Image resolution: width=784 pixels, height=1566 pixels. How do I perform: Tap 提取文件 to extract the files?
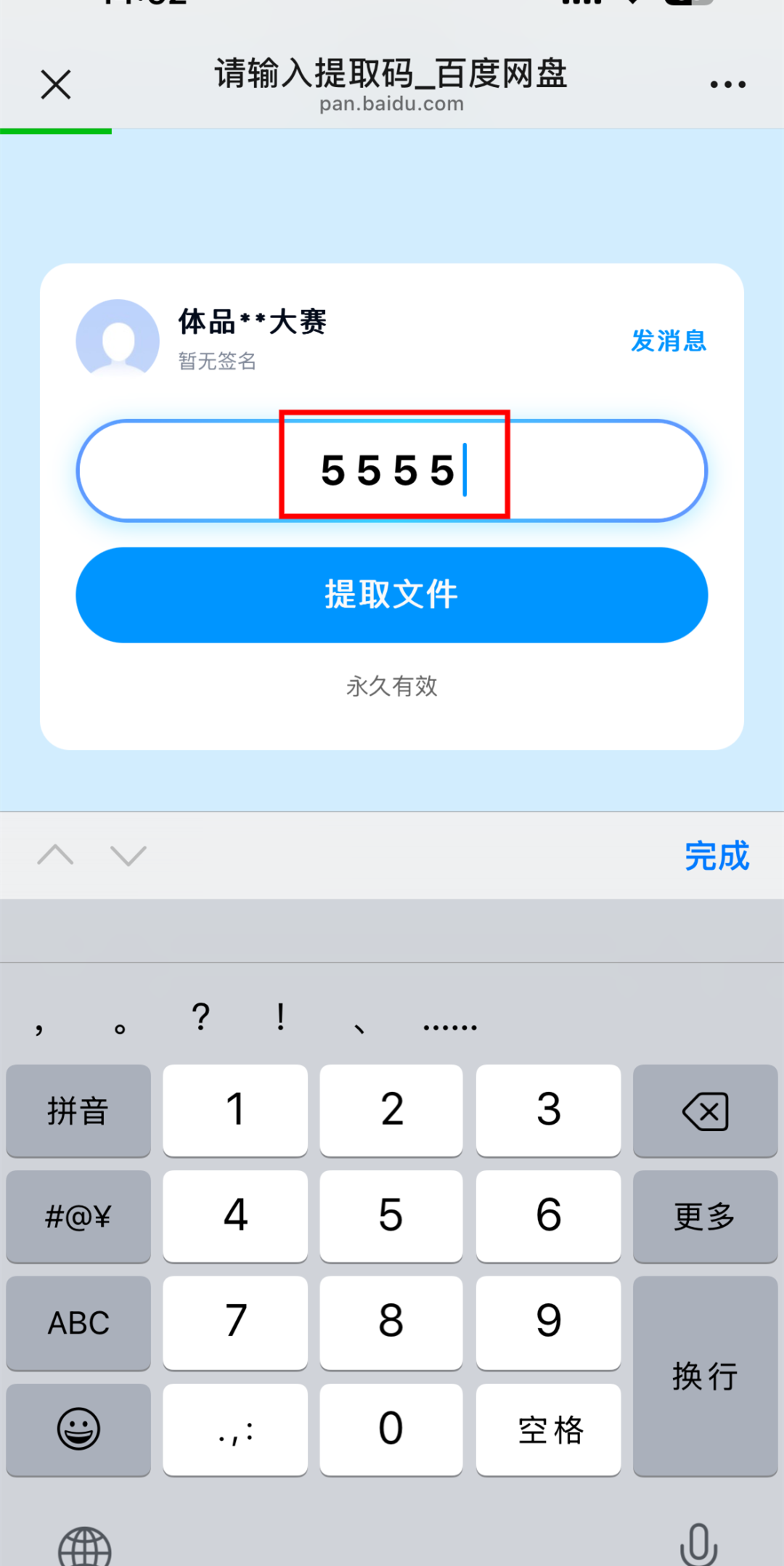pos(392,595)
